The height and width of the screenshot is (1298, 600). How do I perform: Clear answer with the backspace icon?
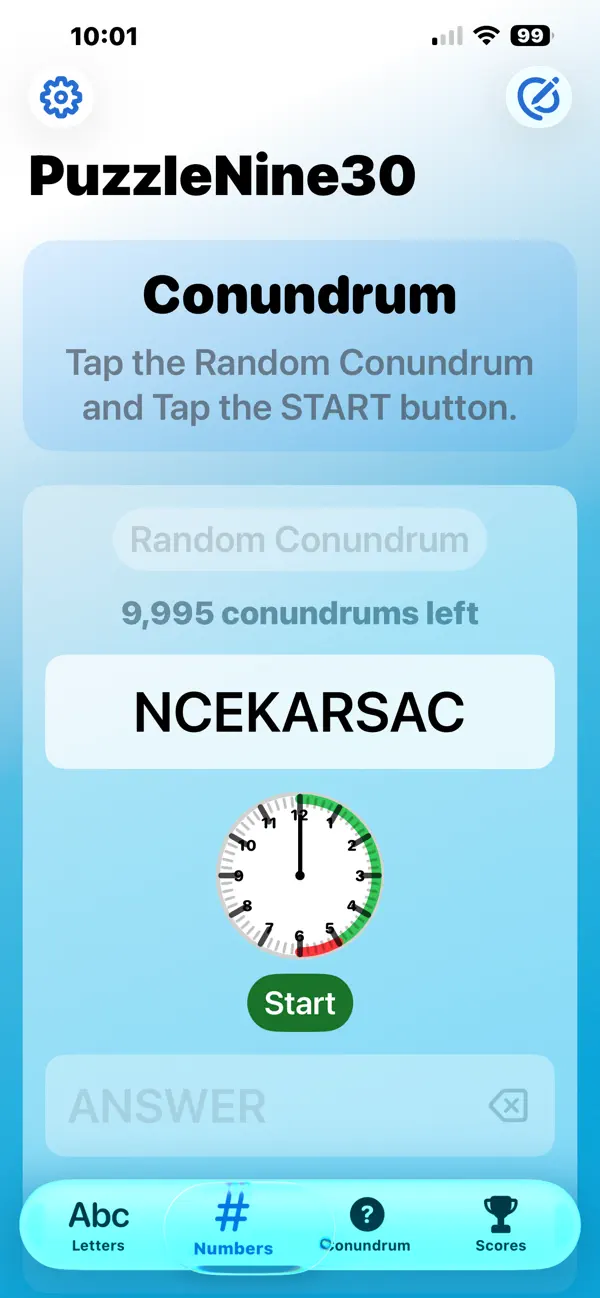pyautogui.click(x=508, y=1106)
